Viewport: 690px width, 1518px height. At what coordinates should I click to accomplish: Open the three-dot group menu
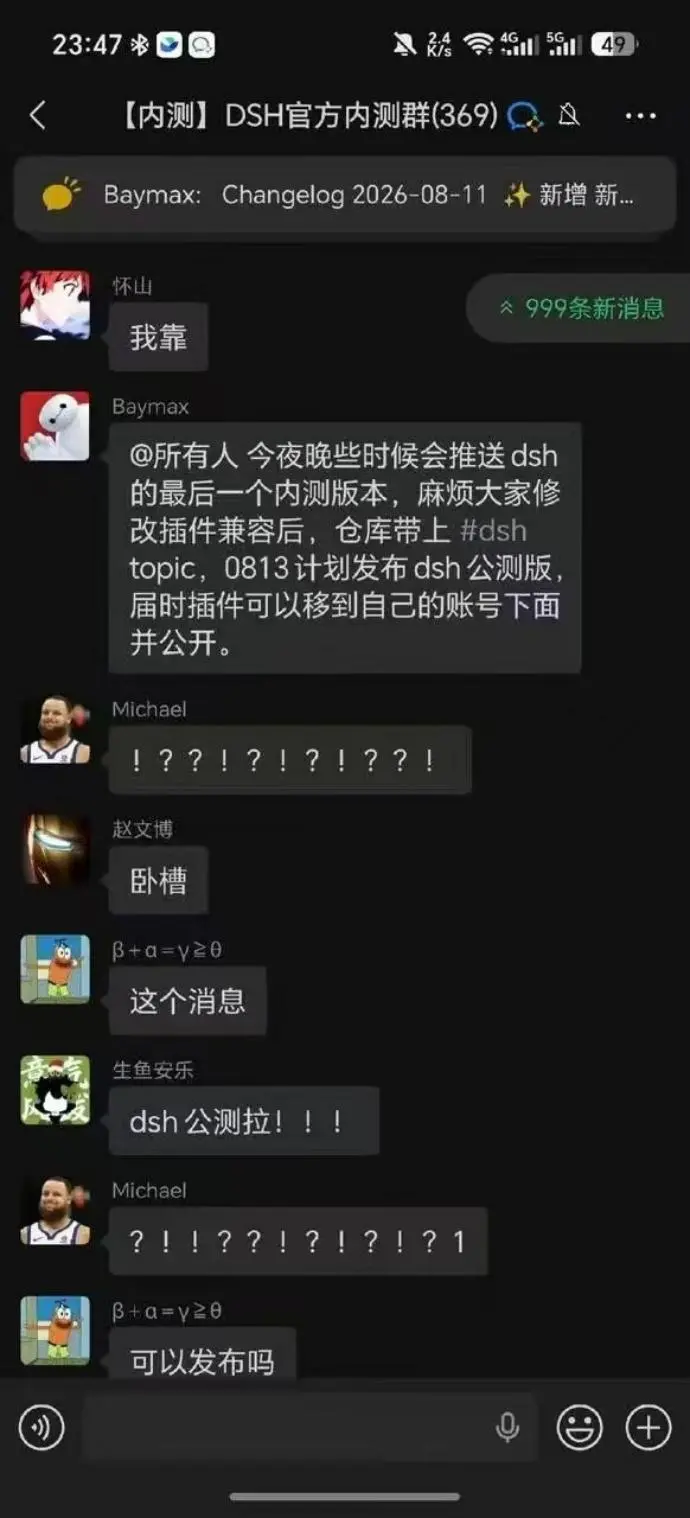pyautogui.click(x=640, y=116)
